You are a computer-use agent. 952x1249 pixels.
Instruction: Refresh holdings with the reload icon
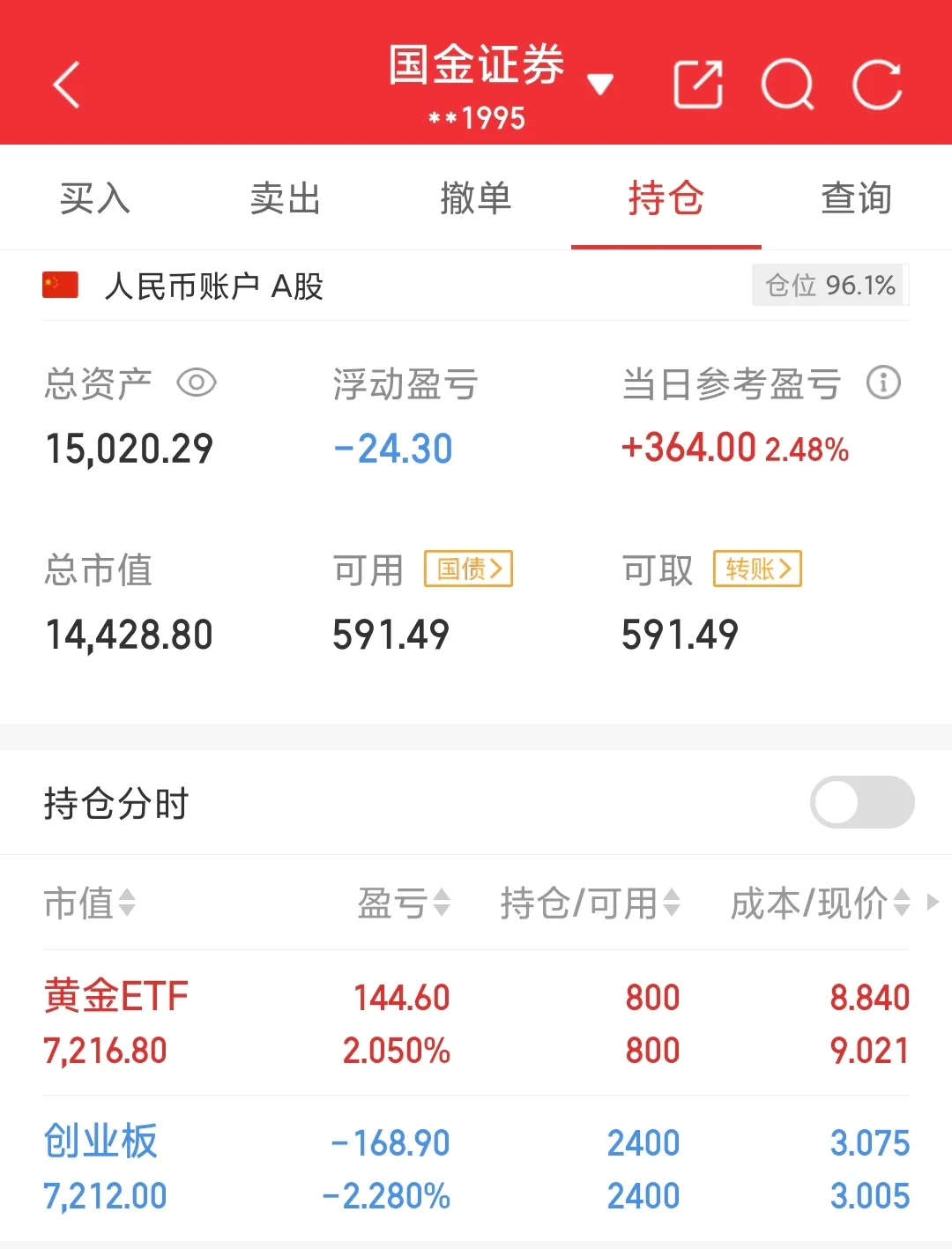click(877, 85)
